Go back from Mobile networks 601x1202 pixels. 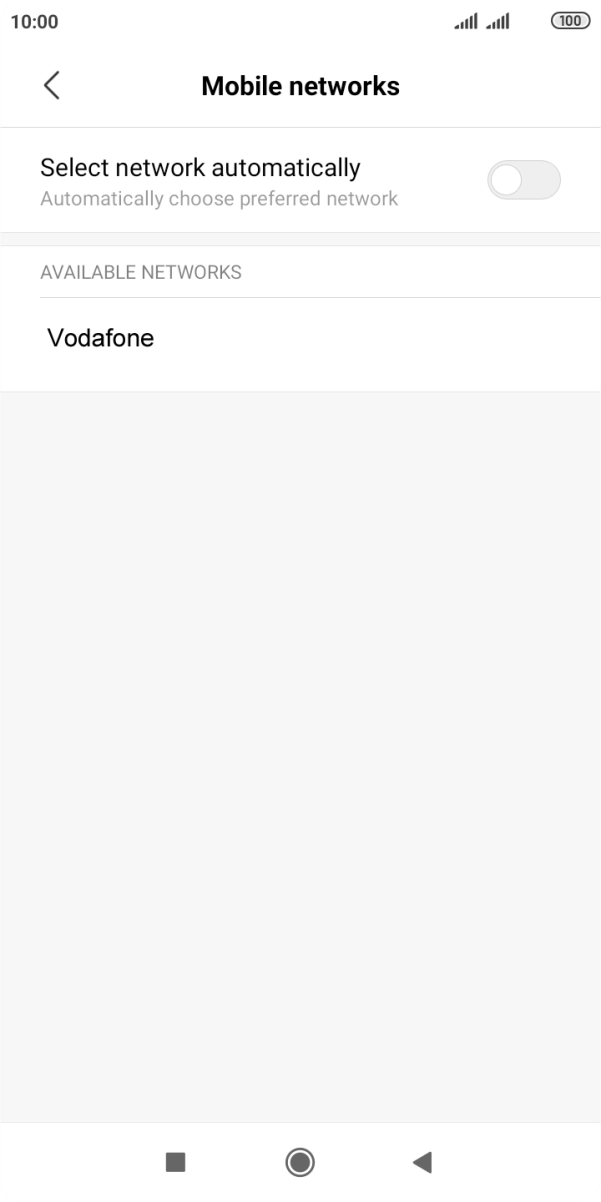pos(52,86)
